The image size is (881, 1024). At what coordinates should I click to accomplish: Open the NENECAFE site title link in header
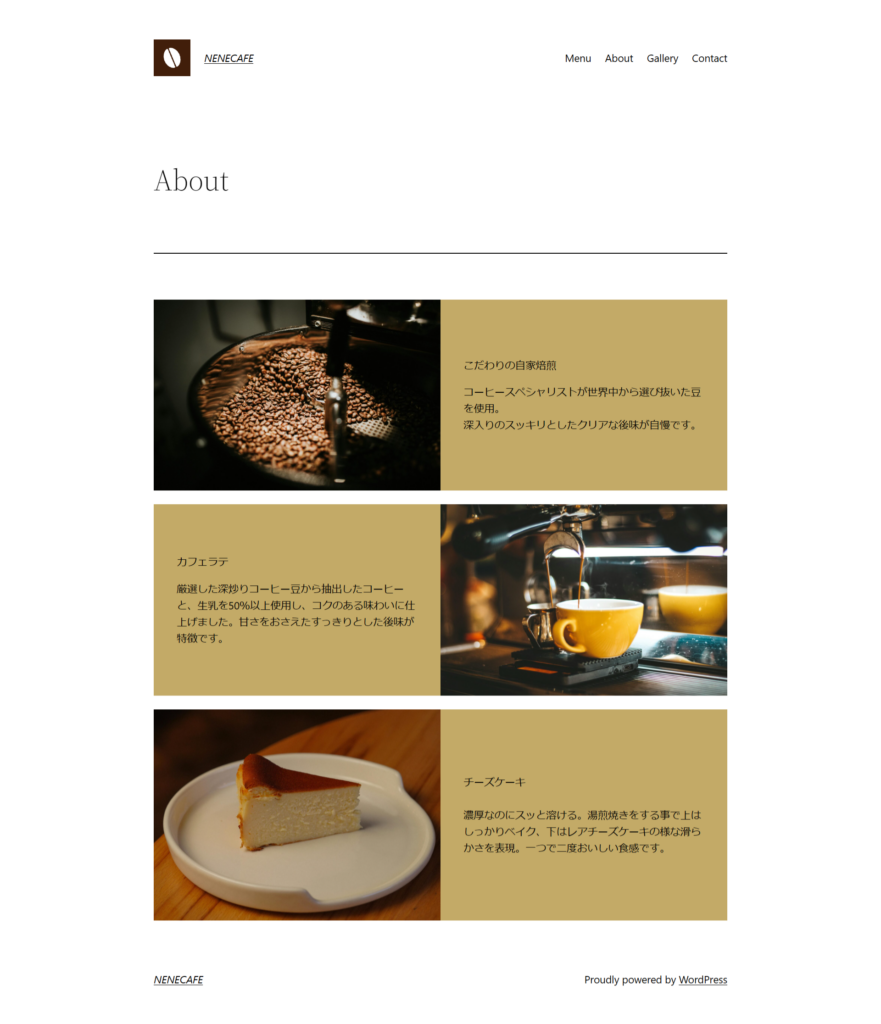(228, 58)
